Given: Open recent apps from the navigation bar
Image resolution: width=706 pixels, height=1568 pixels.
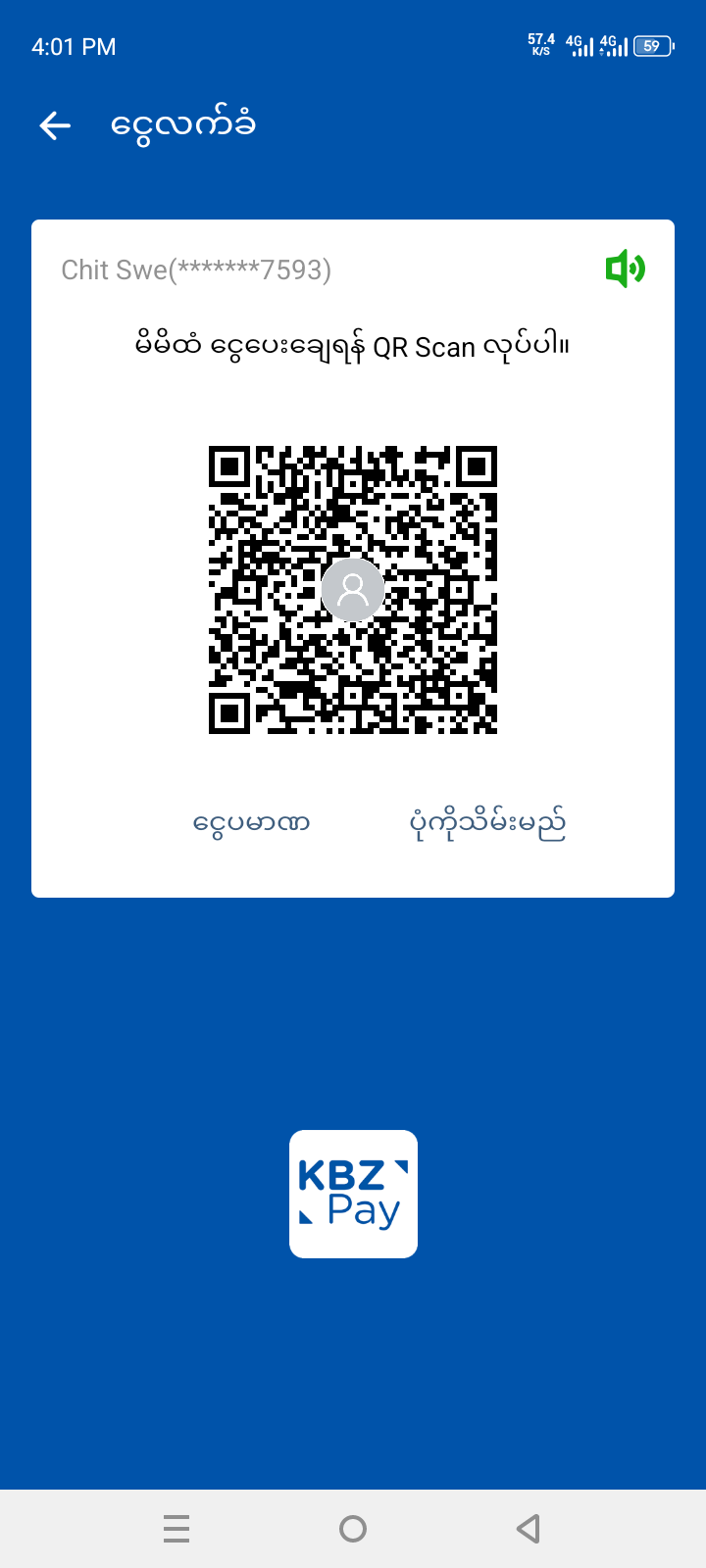Looking at the screenshot, I should [176, 1528].
